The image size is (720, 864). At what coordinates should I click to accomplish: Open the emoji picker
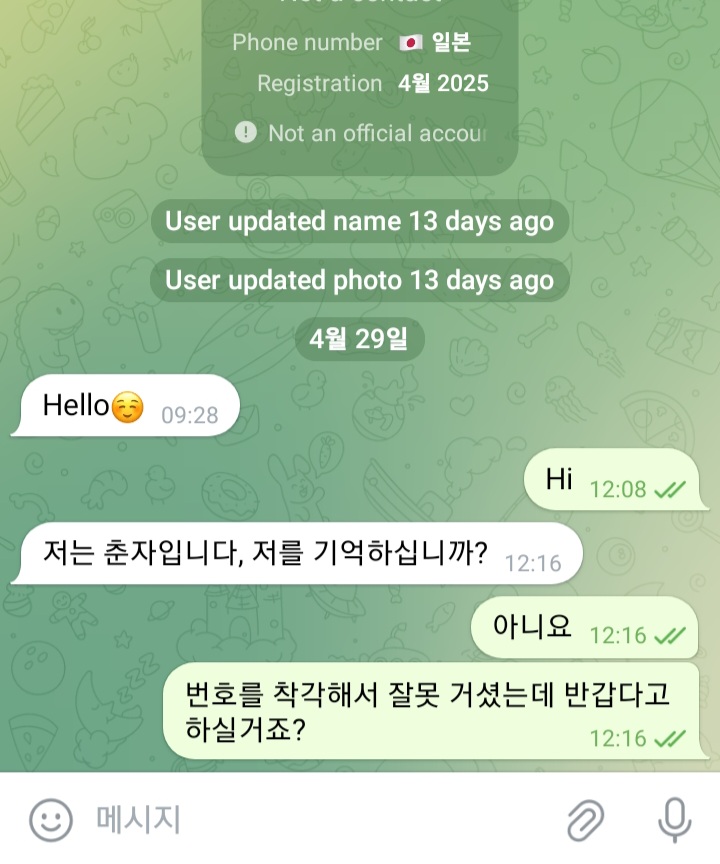coord(50,820)
